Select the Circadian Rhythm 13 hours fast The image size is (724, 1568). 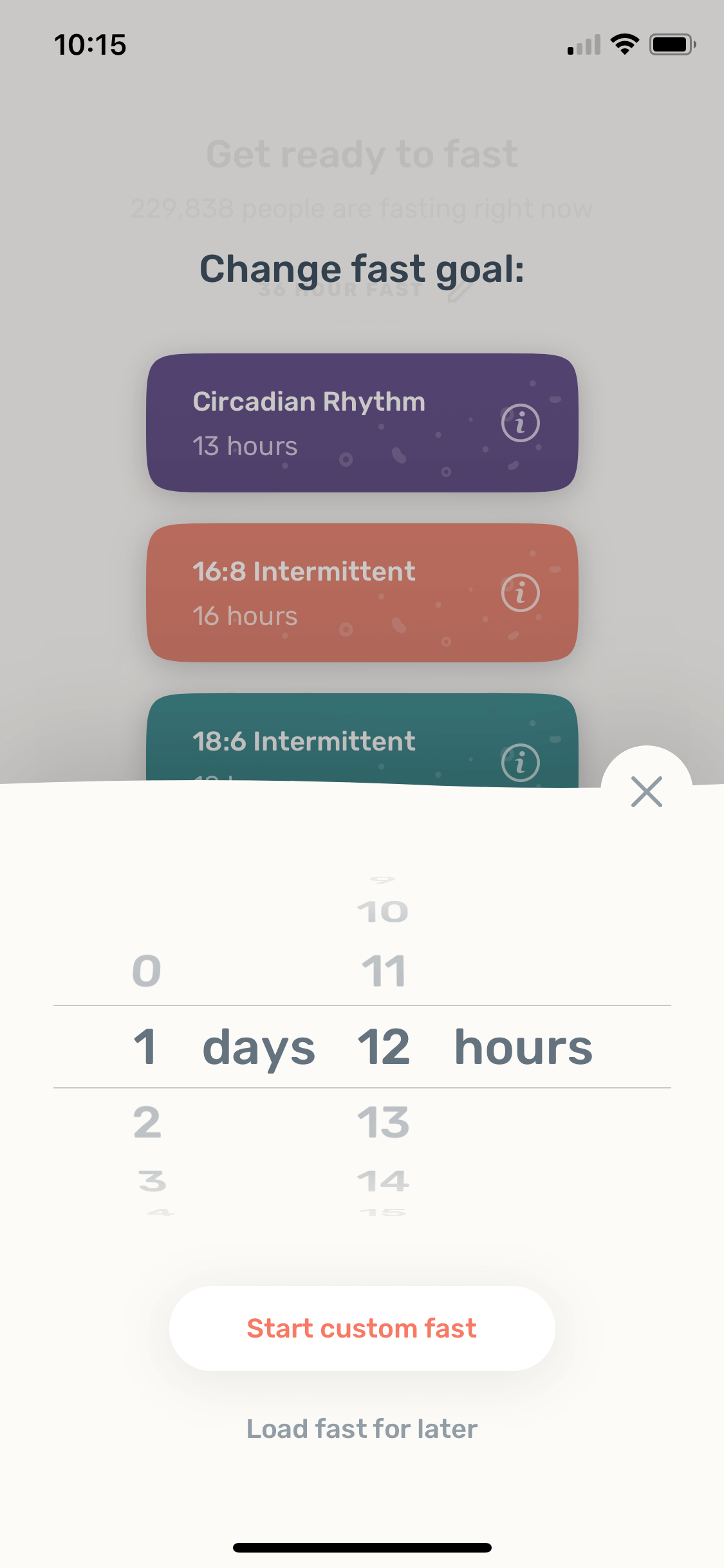click(x=362, y=423)
